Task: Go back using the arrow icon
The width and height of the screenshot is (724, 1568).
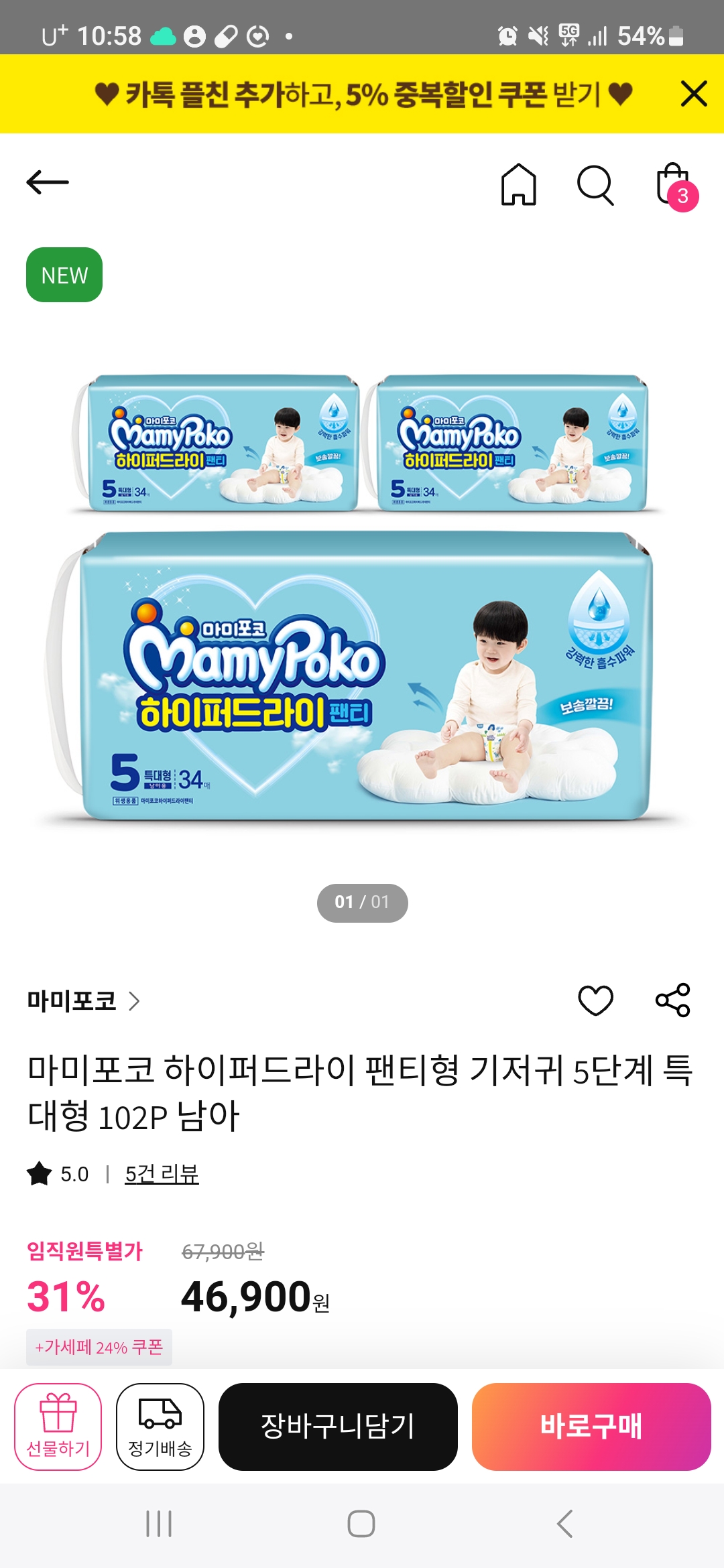Action: tap(48, 182)
